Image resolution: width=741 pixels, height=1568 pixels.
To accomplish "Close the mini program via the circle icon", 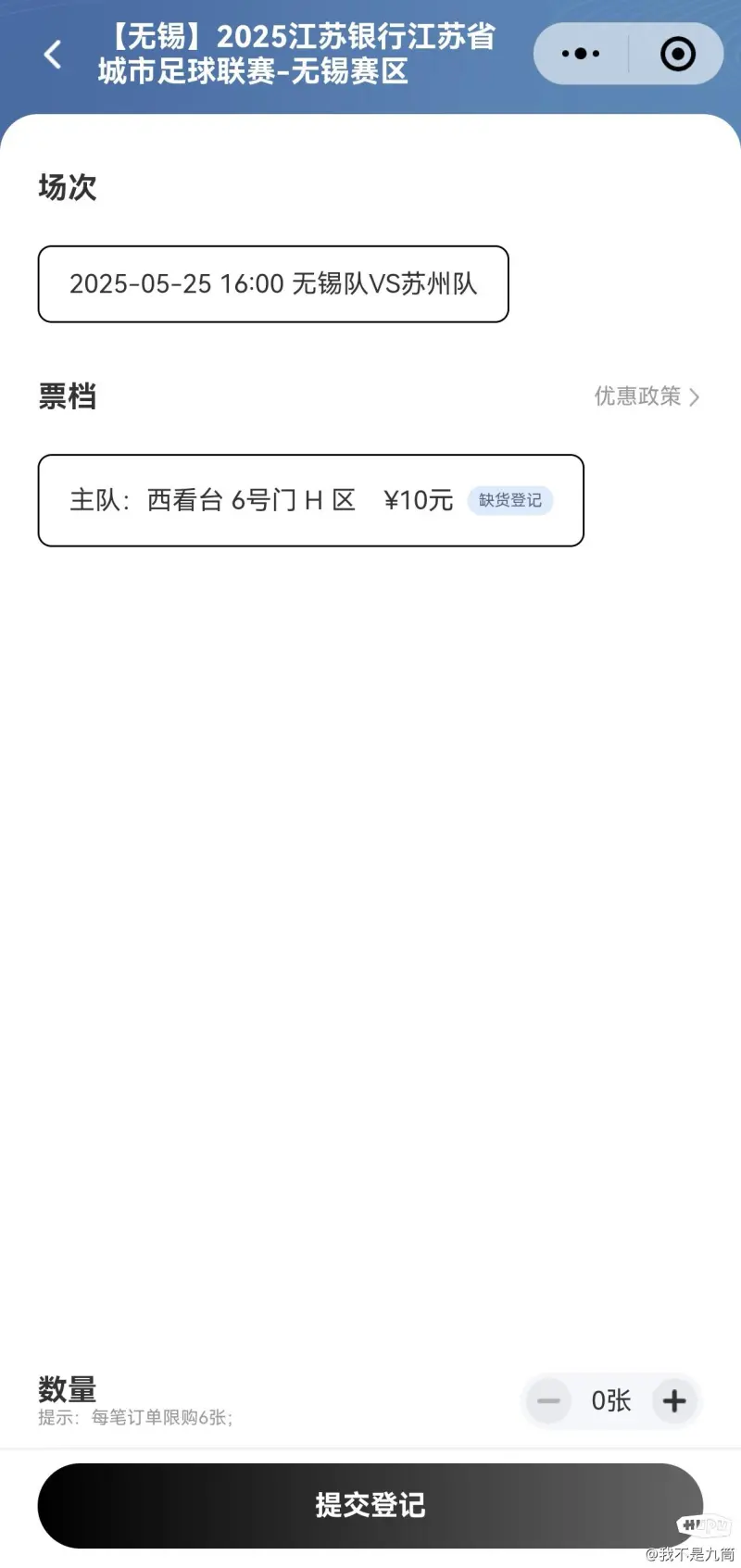I will tap(678, 54).
